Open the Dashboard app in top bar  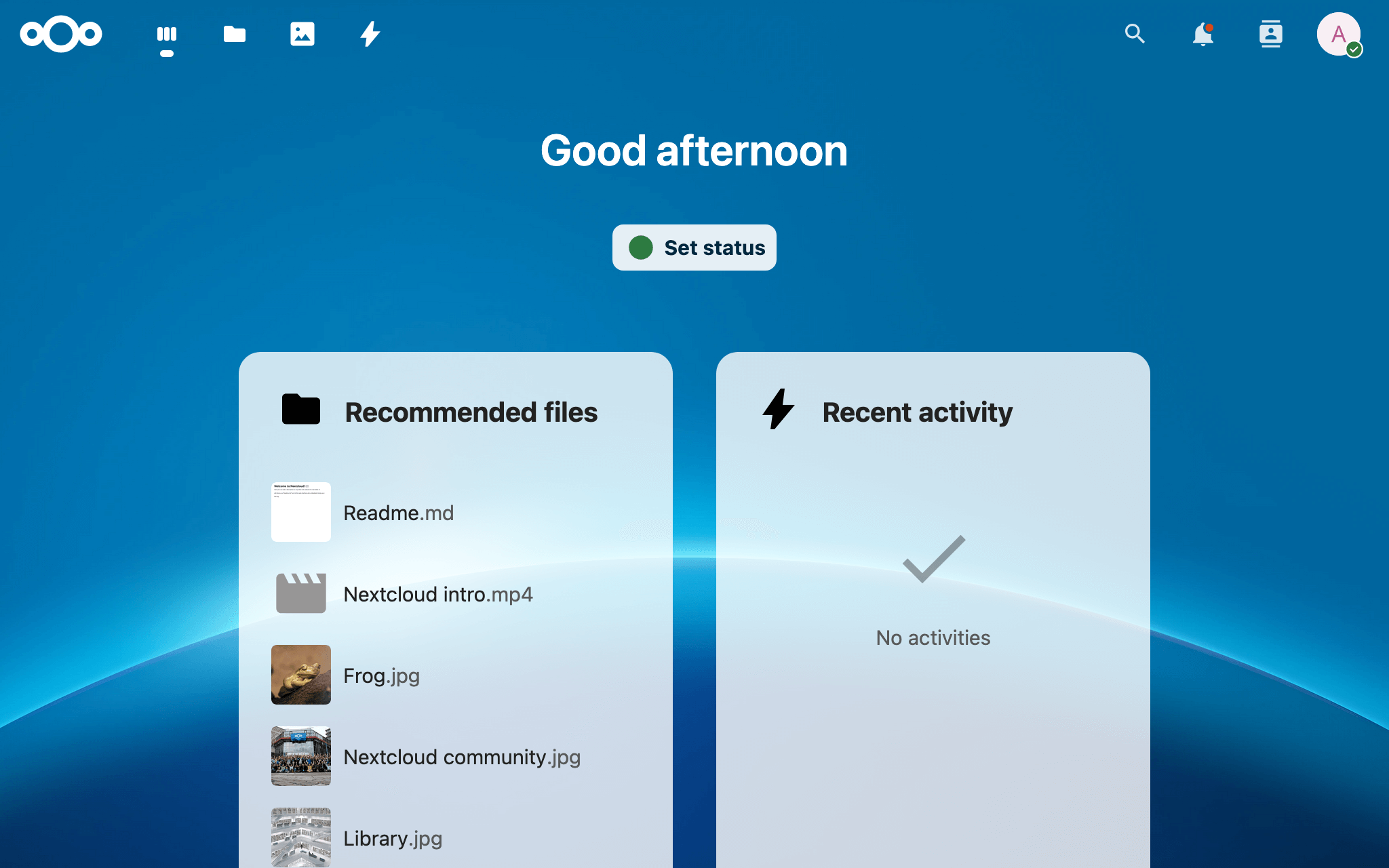click(166, 34)
